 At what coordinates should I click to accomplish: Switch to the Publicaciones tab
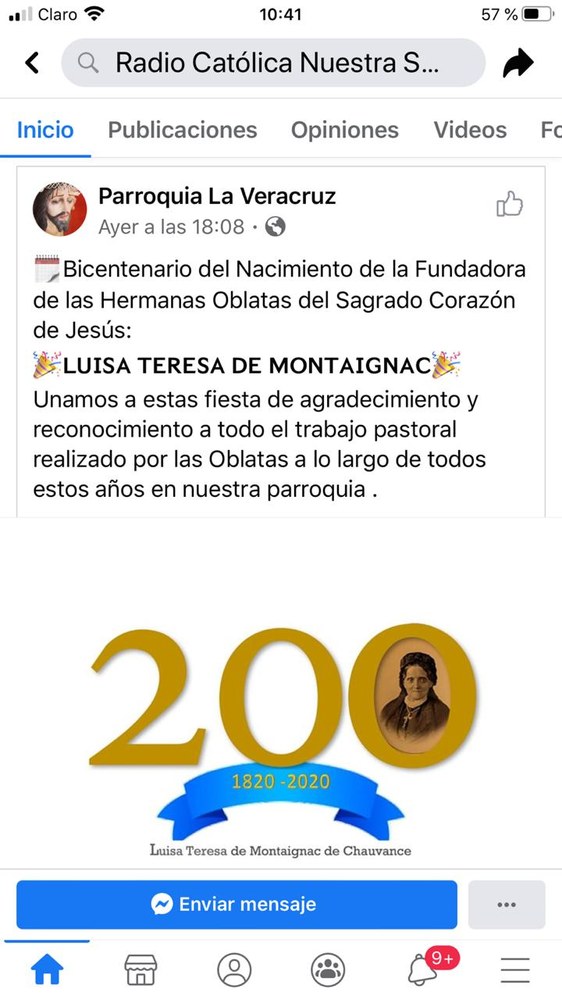[182, 130]
